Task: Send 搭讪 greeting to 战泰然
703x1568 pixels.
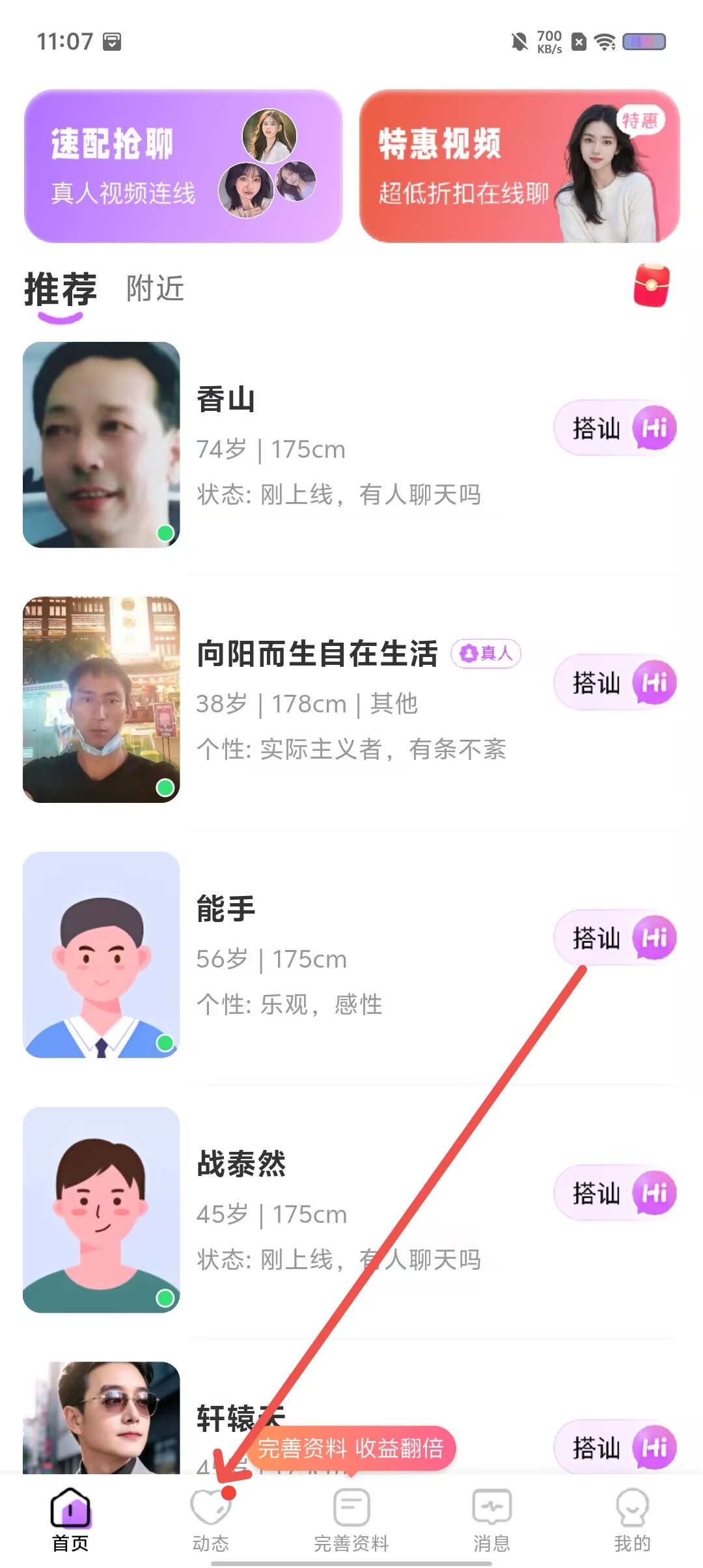Action: [x=615, y=1193]
